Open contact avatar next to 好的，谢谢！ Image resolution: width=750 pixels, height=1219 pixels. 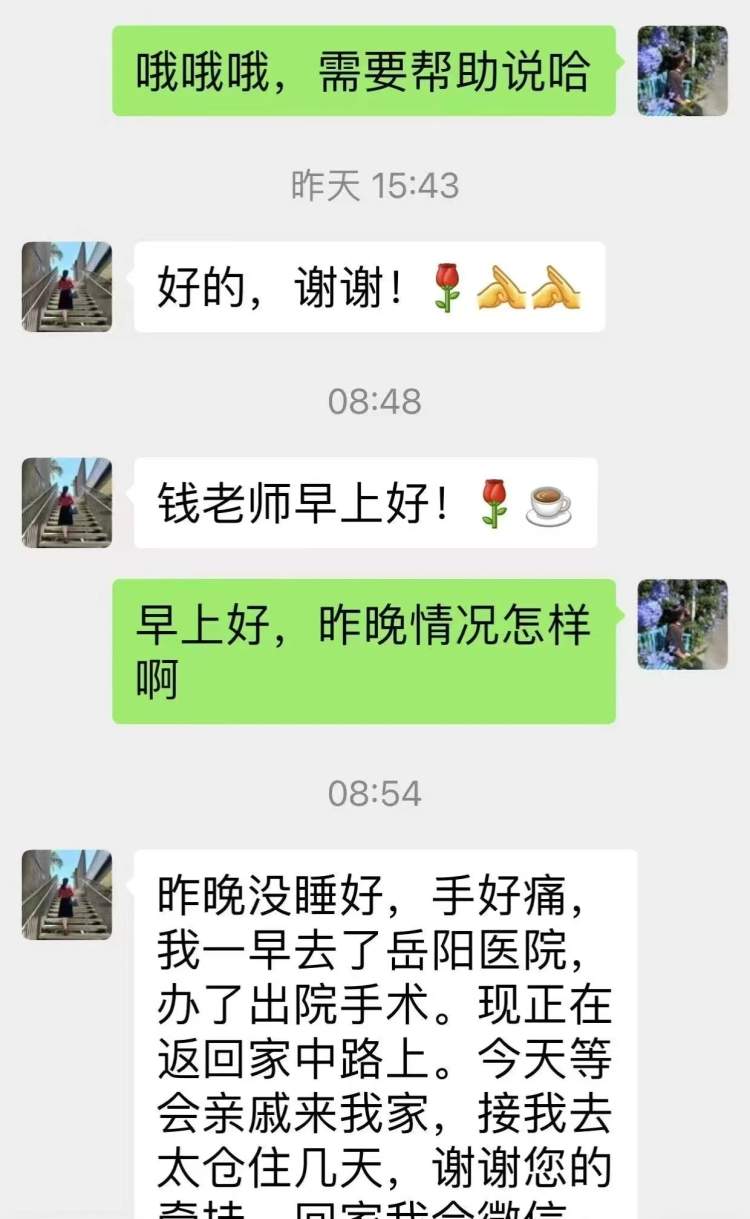(67, 287)
